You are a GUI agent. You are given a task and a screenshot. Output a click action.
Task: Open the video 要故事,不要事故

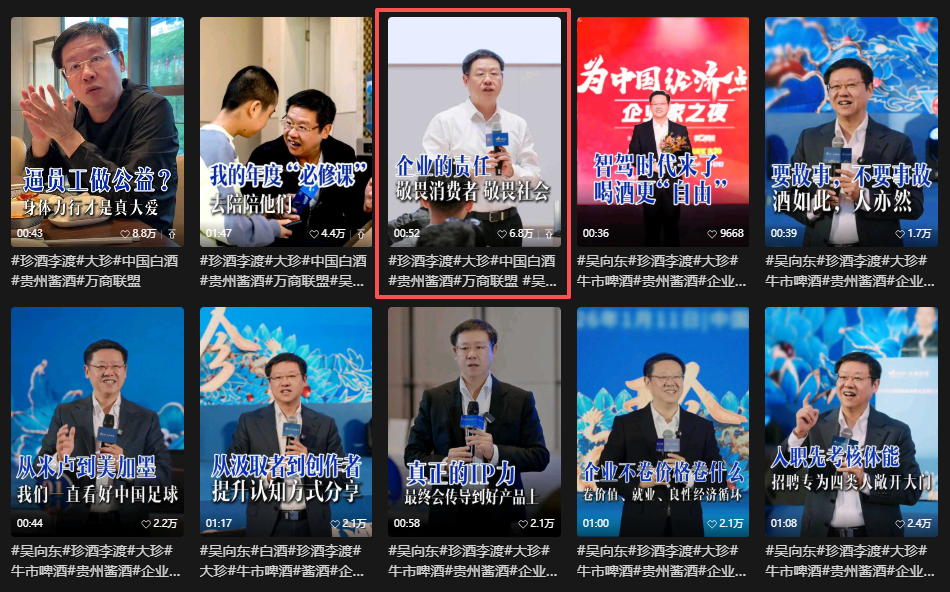click(x=851, y=130)
